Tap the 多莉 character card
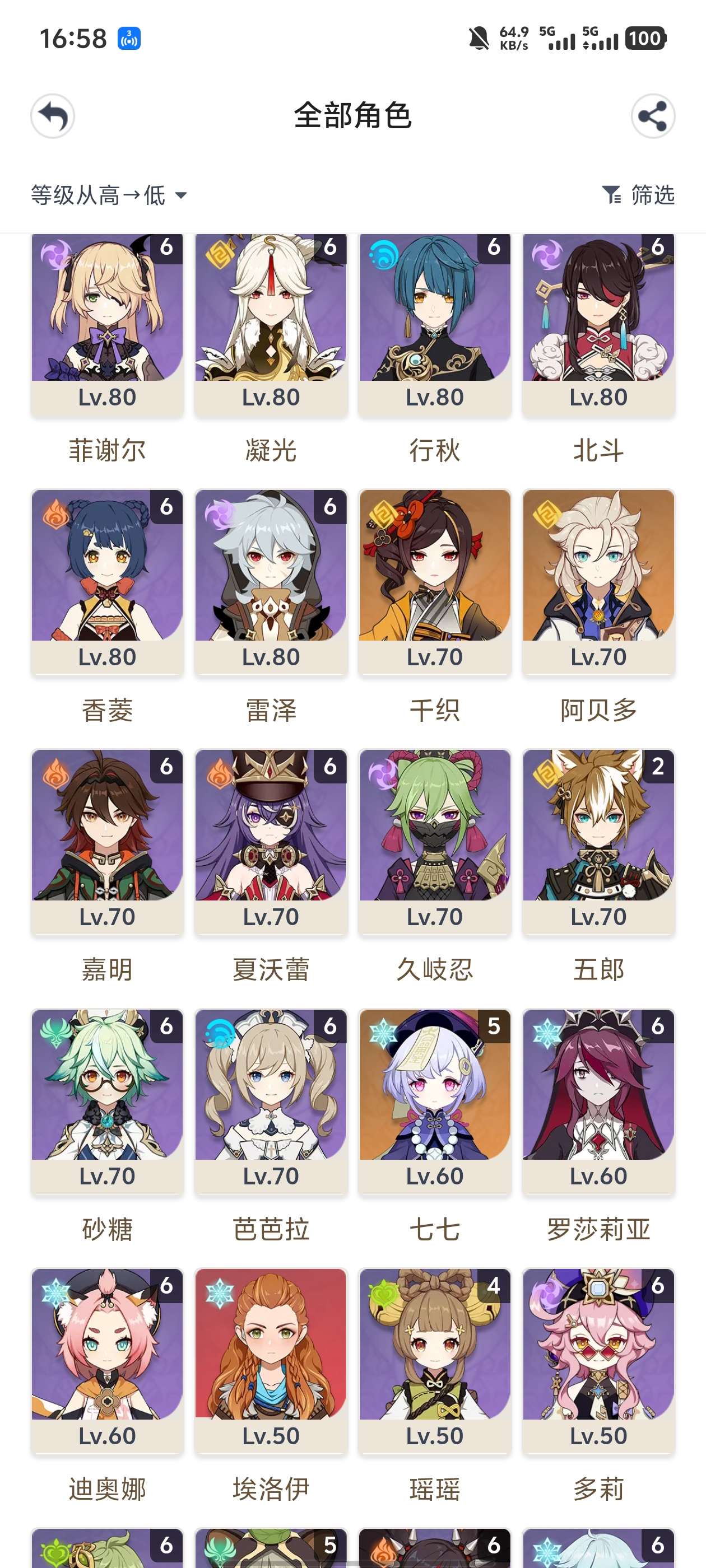 click(598, 1360)
